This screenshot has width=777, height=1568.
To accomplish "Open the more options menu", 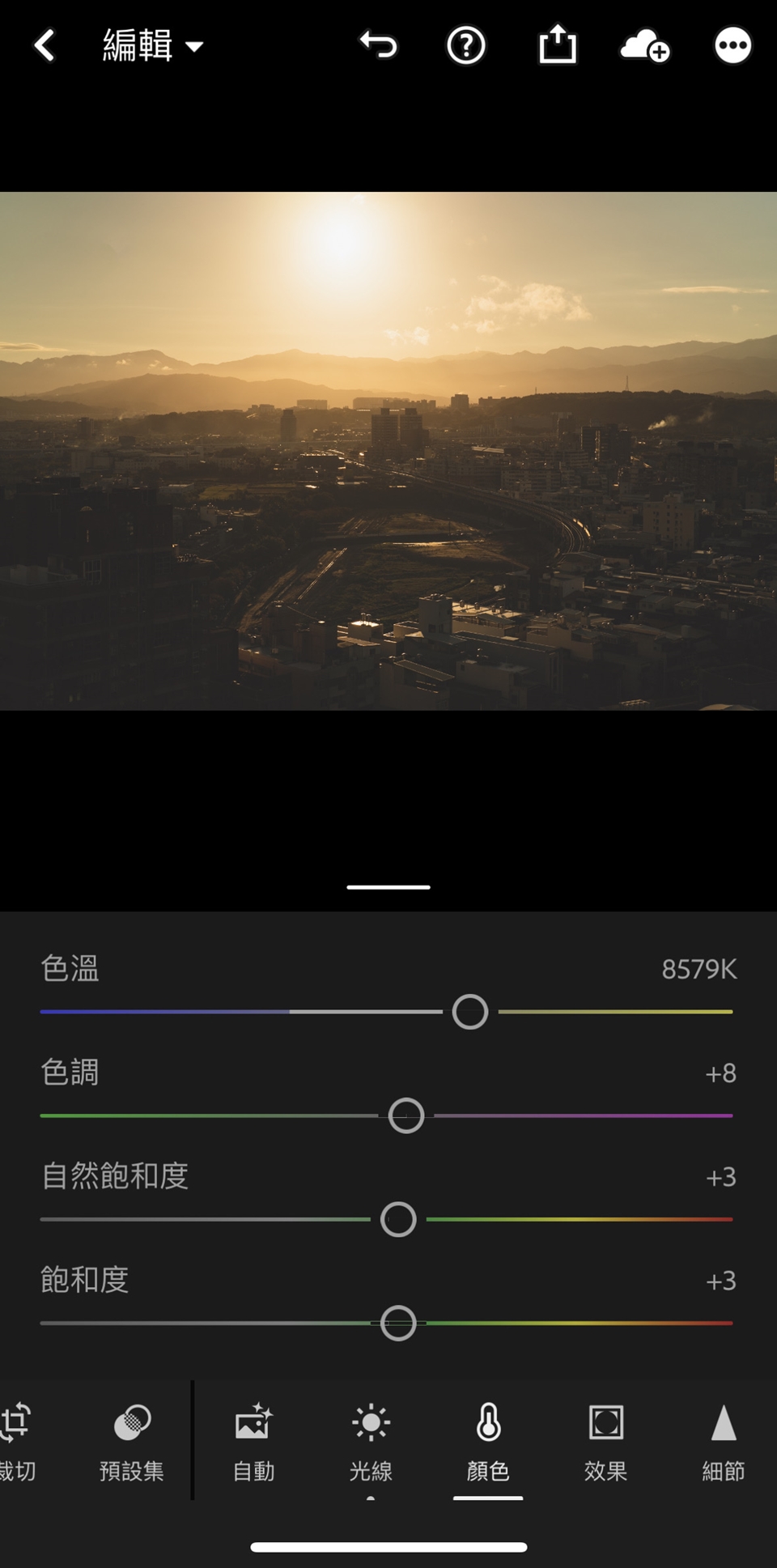I will pyautogui.click(x=732, y=45).
